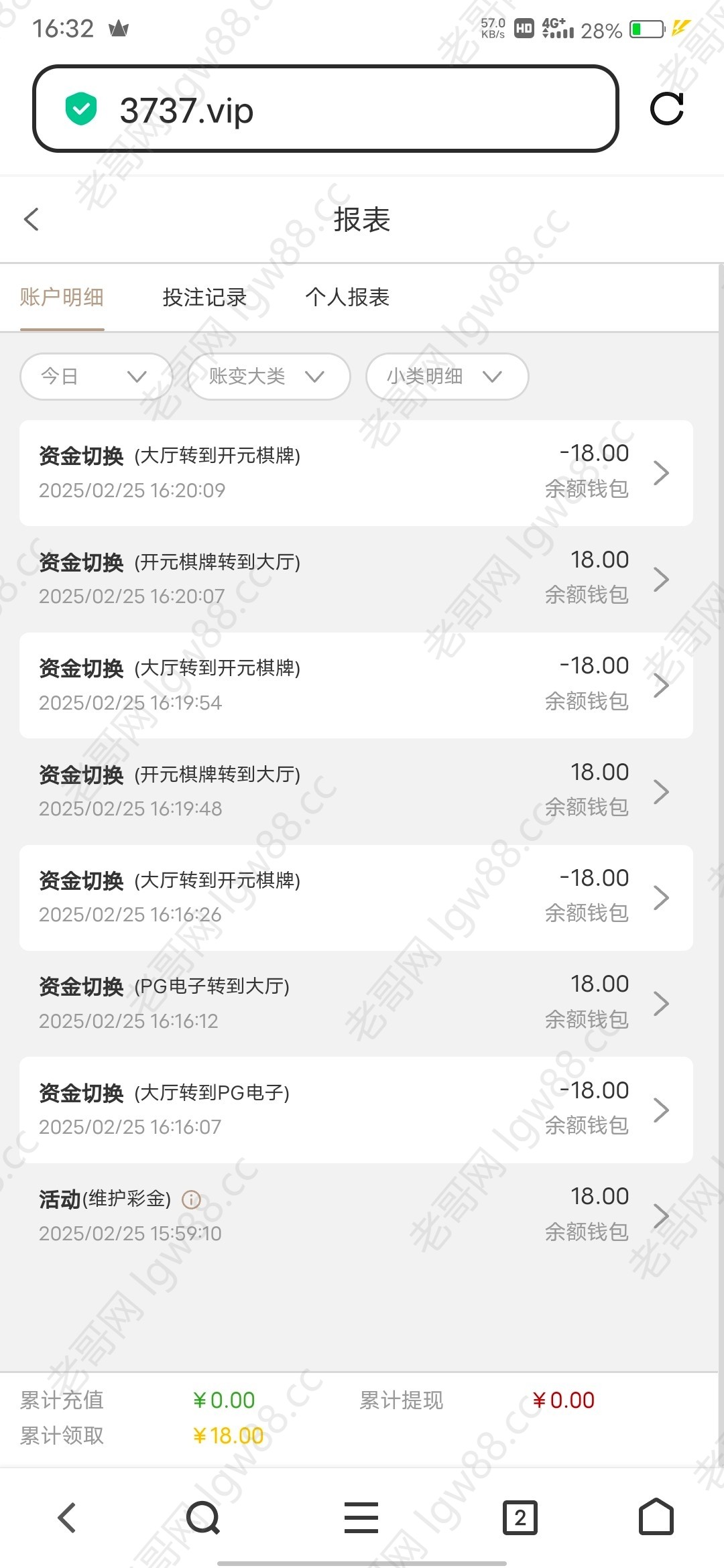Image resolution: width=724 pixels, height=1568 pixels.
Task: Expand the 小类明细 filter dropdown
Action: [x=447, y=377]
